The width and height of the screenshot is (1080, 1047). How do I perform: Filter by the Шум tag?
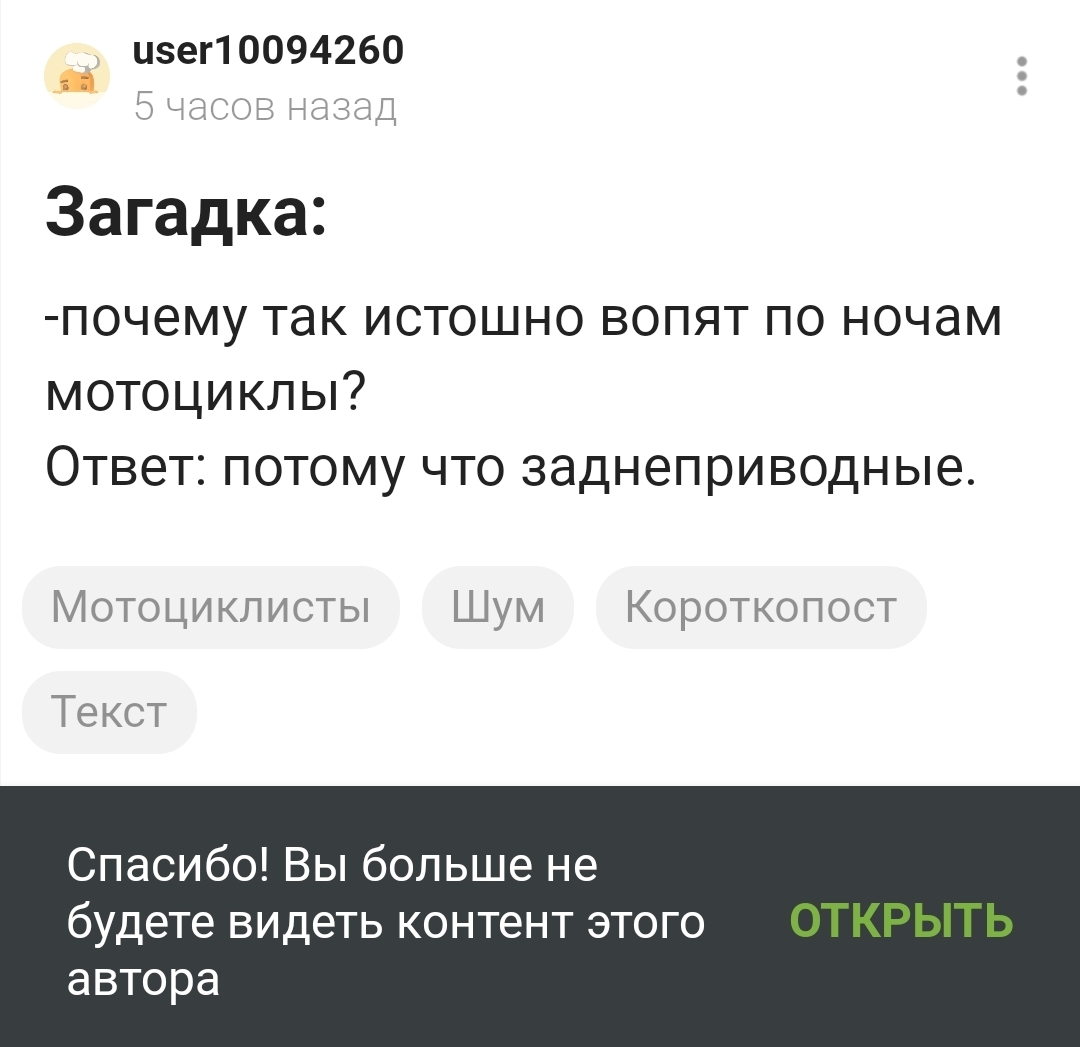click(498, 607)
